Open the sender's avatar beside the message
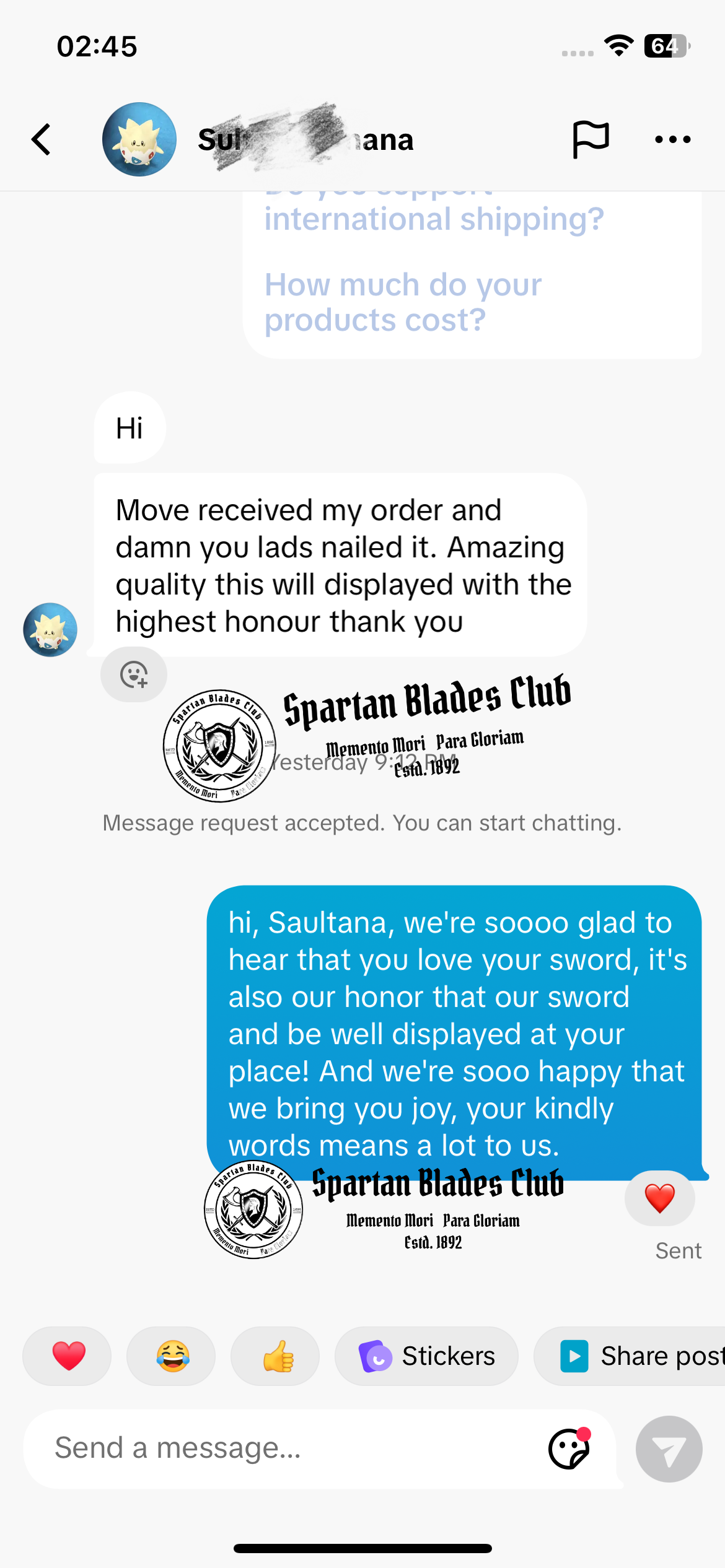Image resolution: width=725 pixels, height=1568 pixels. (x=50, y=630)
